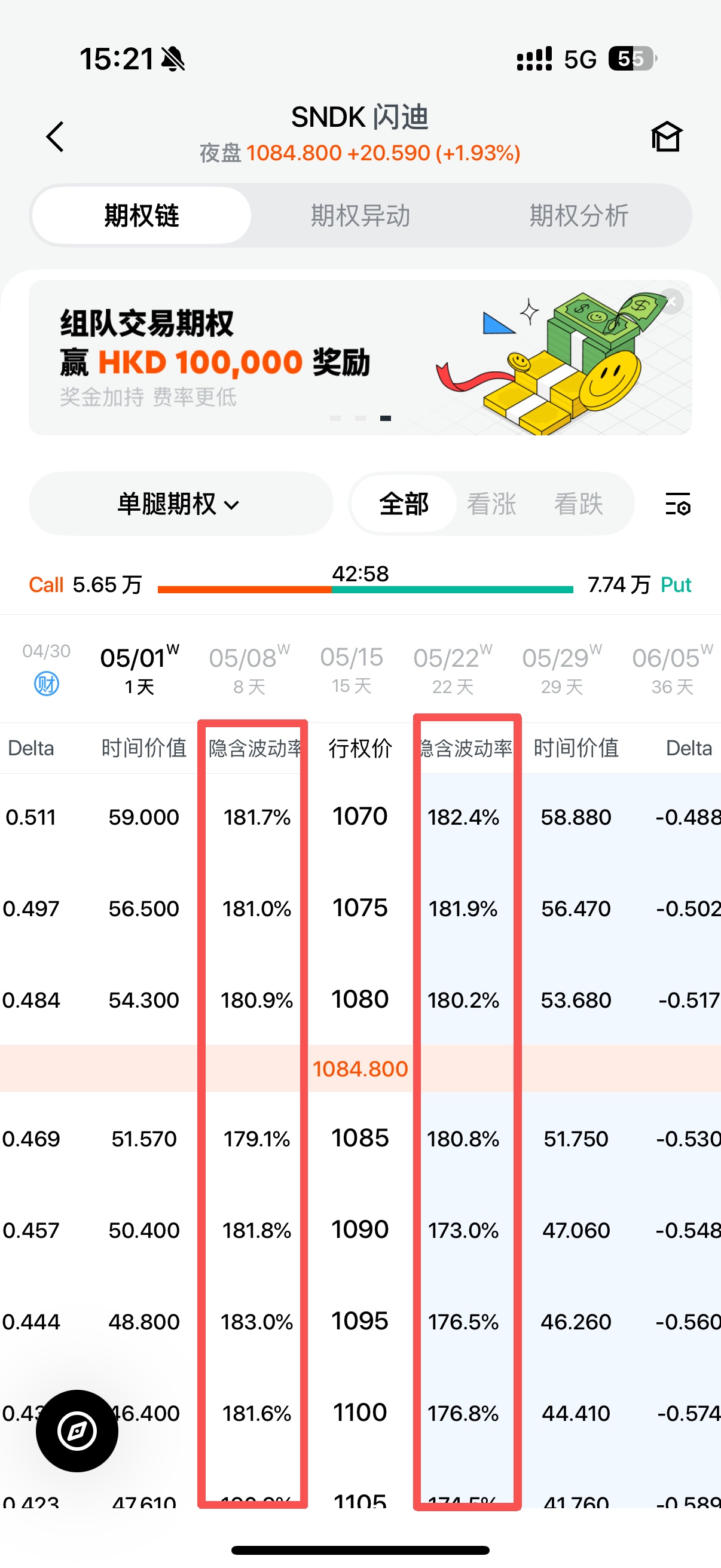Switch to the 期权异动 tab
Image resolution: width=721 pixels, height=1568 pixels.
(360, 215)
